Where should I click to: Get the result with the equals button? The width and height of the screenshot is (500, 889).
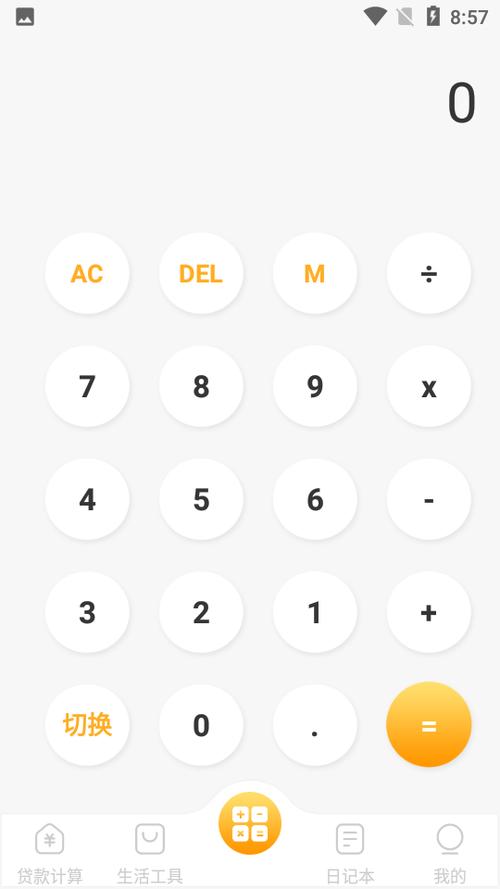click(x=429, y=725)
